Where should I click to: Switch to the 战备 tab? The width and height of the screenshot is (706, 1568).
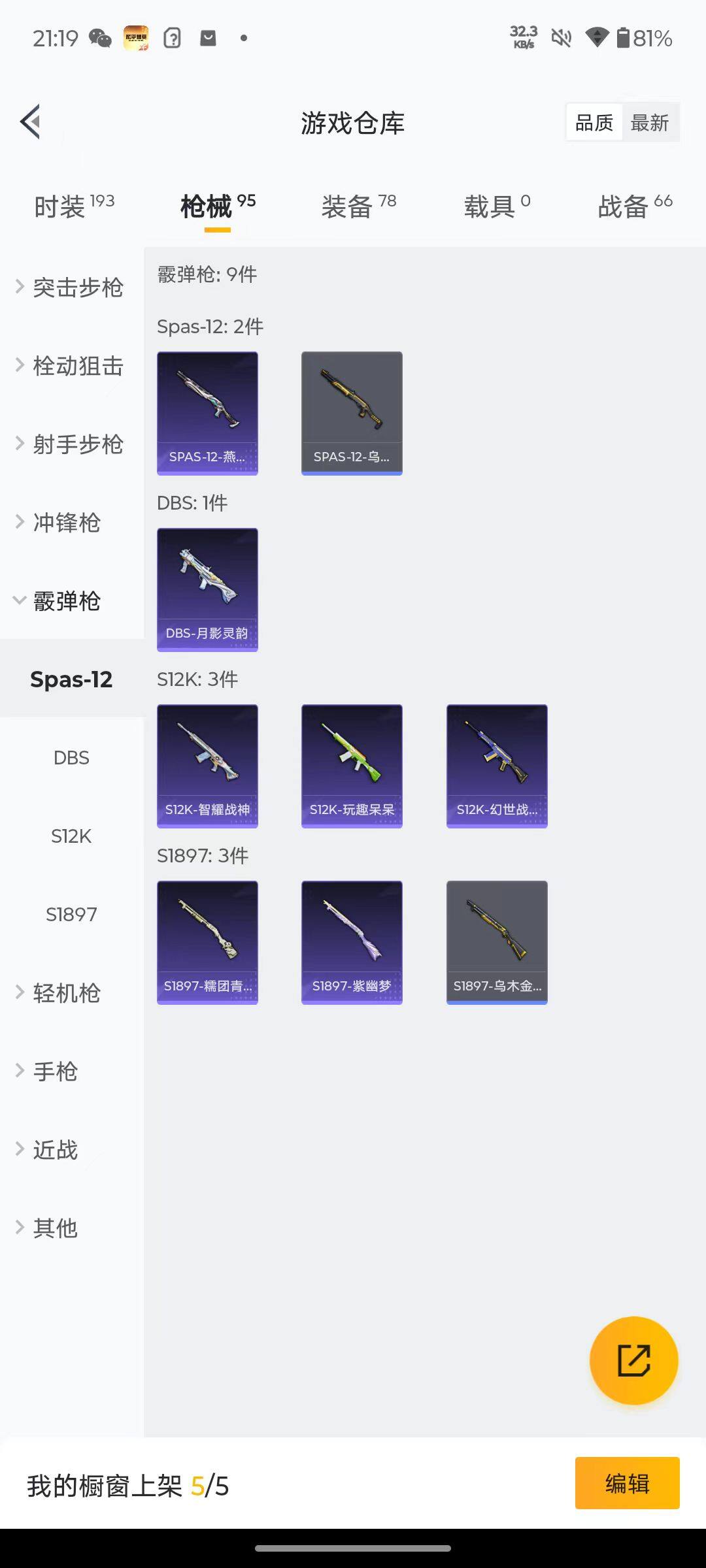(634, 206)
